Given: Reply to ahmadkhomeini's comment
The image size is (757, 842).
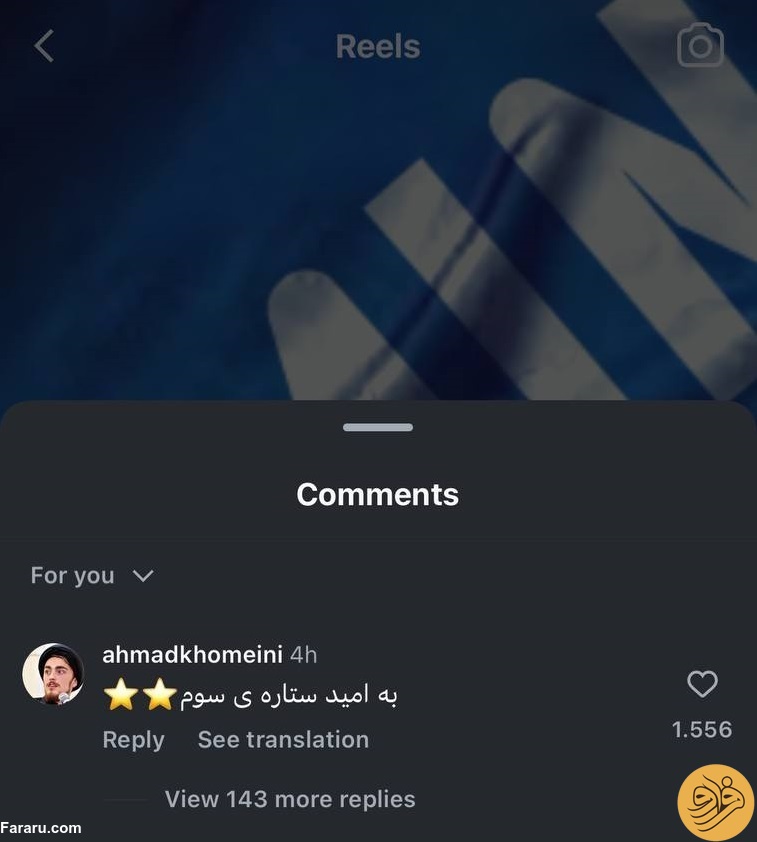Looking at the screenshot, I should tap(133, 740).
